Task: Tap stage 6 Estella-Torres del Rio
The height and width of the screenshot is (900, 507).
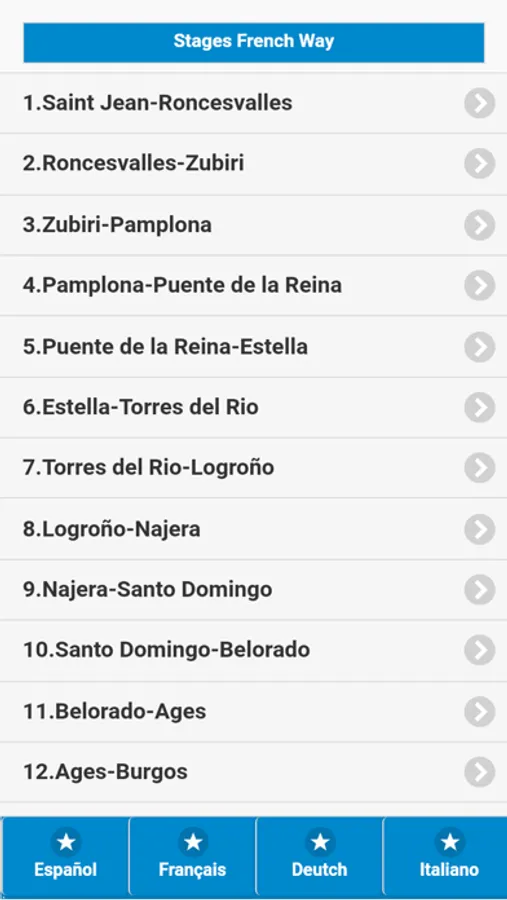Action: (253, 408)
